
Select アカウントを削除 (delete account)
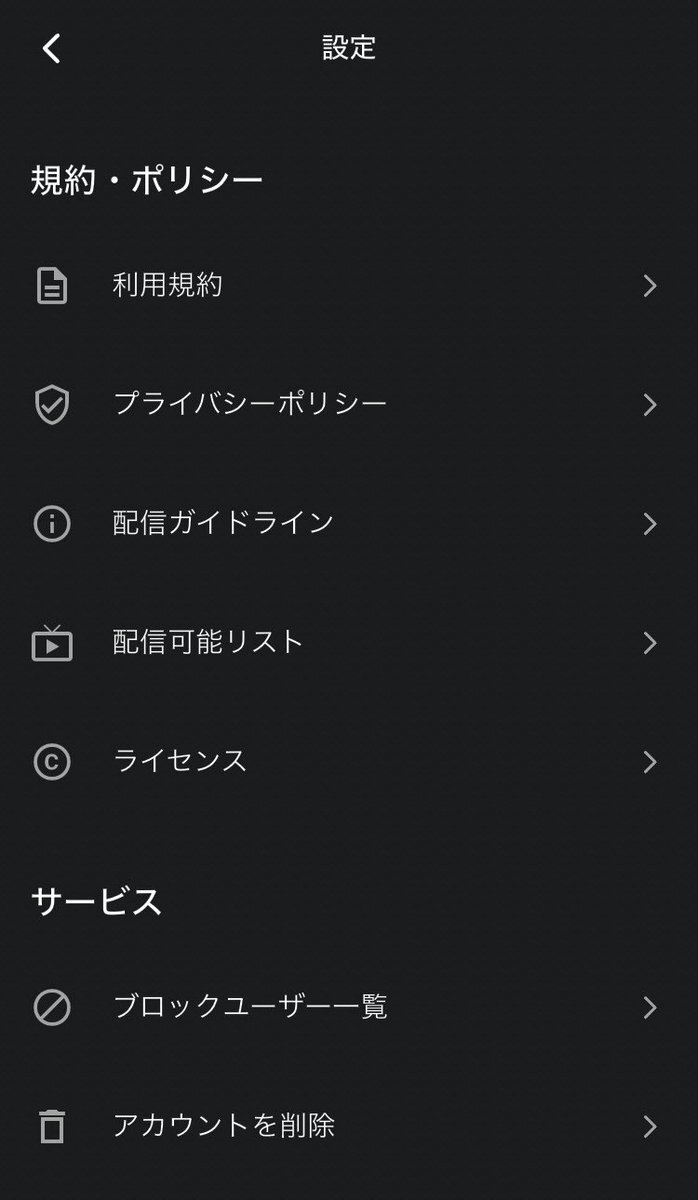(x=349, y=1127)
